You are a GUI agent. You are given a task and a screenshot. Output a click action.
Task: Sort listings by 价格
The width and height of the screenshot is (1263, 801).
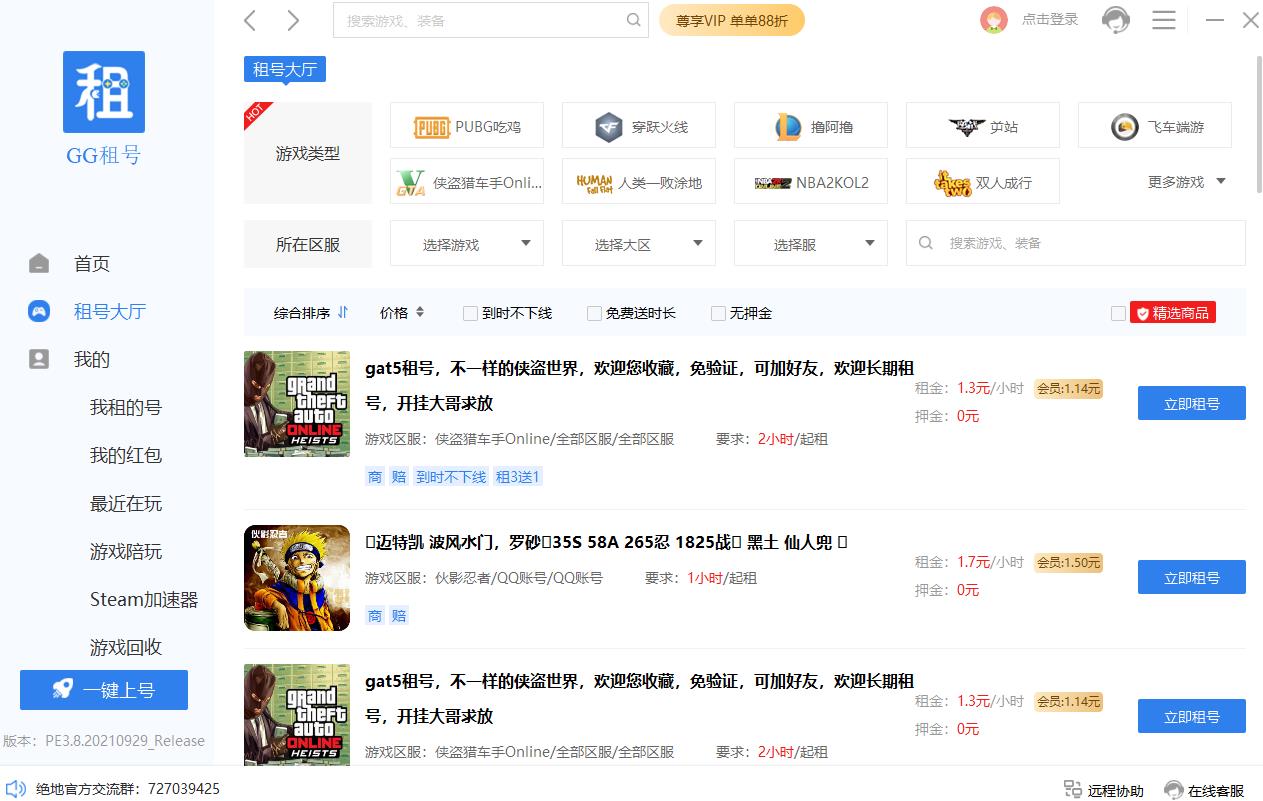(x=402, y=313)
